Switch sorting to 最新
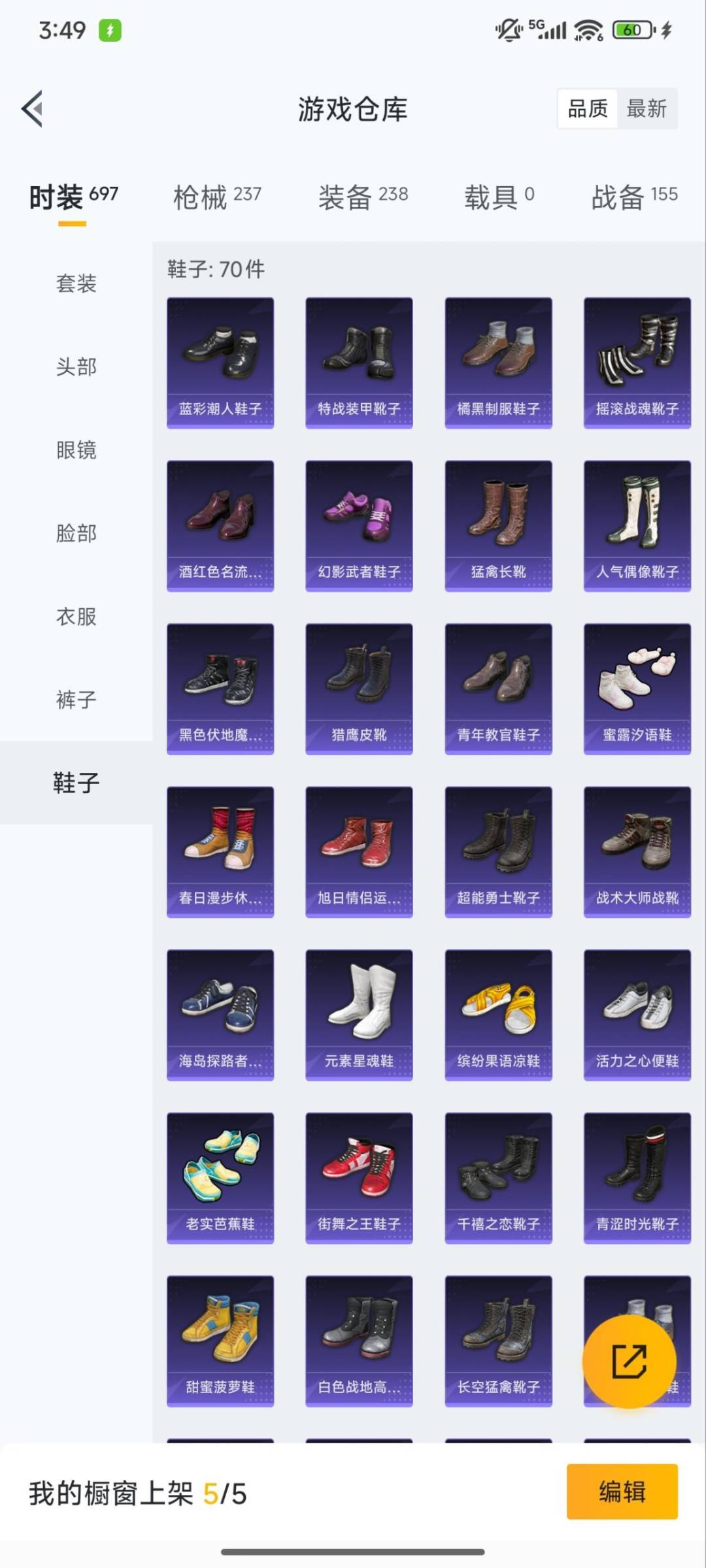This screenshot has width=706, height=1568. 647,108
